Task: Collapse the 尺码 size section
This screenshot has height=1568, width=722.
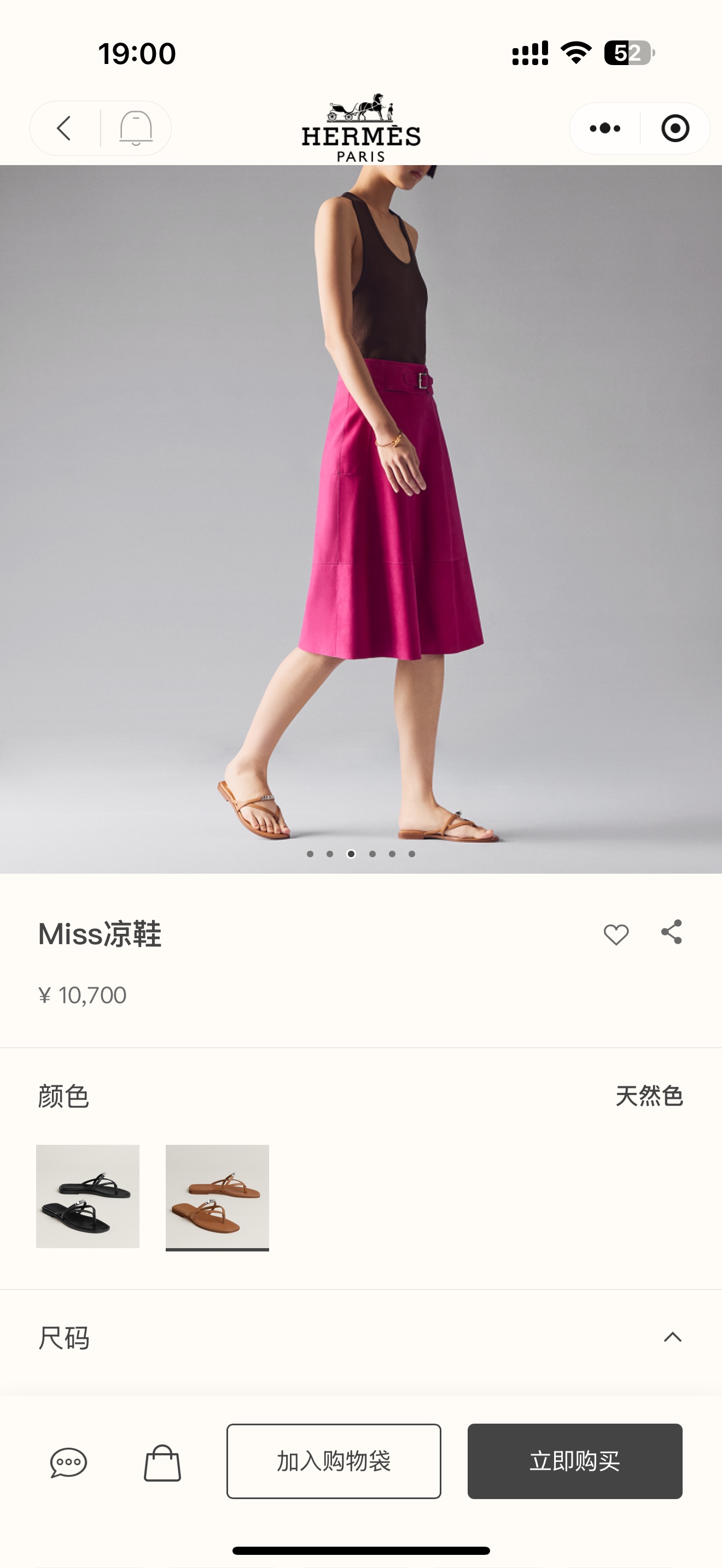Action: point(672,1337)
